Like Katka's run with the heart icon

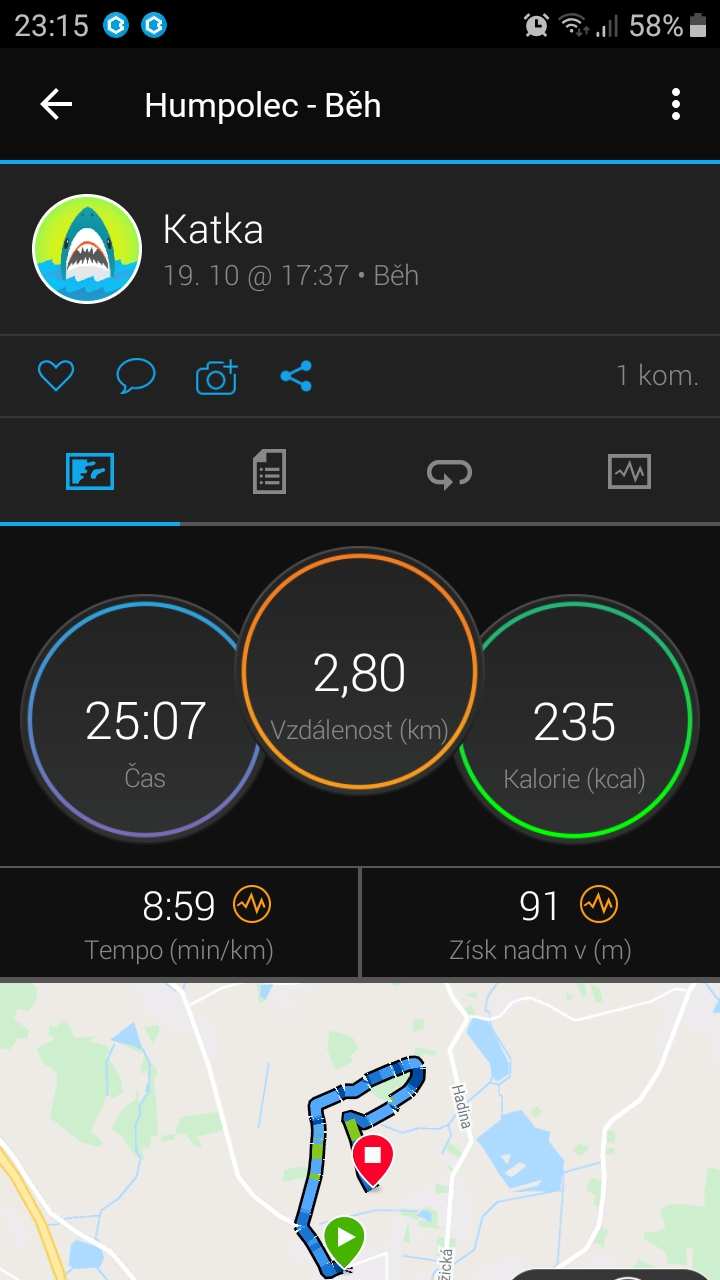click(x=56, y=376)
